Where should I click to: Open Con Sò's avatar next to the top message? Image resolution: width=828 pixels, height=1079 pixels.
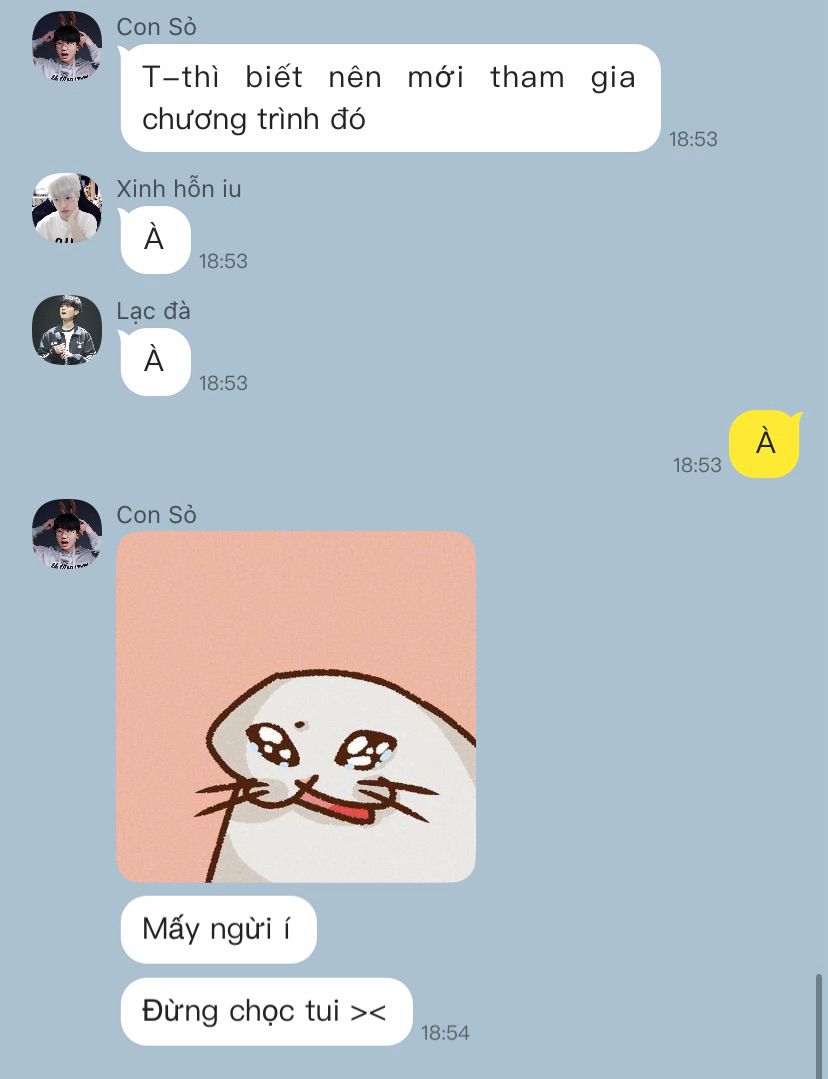[x=67, y=46]
